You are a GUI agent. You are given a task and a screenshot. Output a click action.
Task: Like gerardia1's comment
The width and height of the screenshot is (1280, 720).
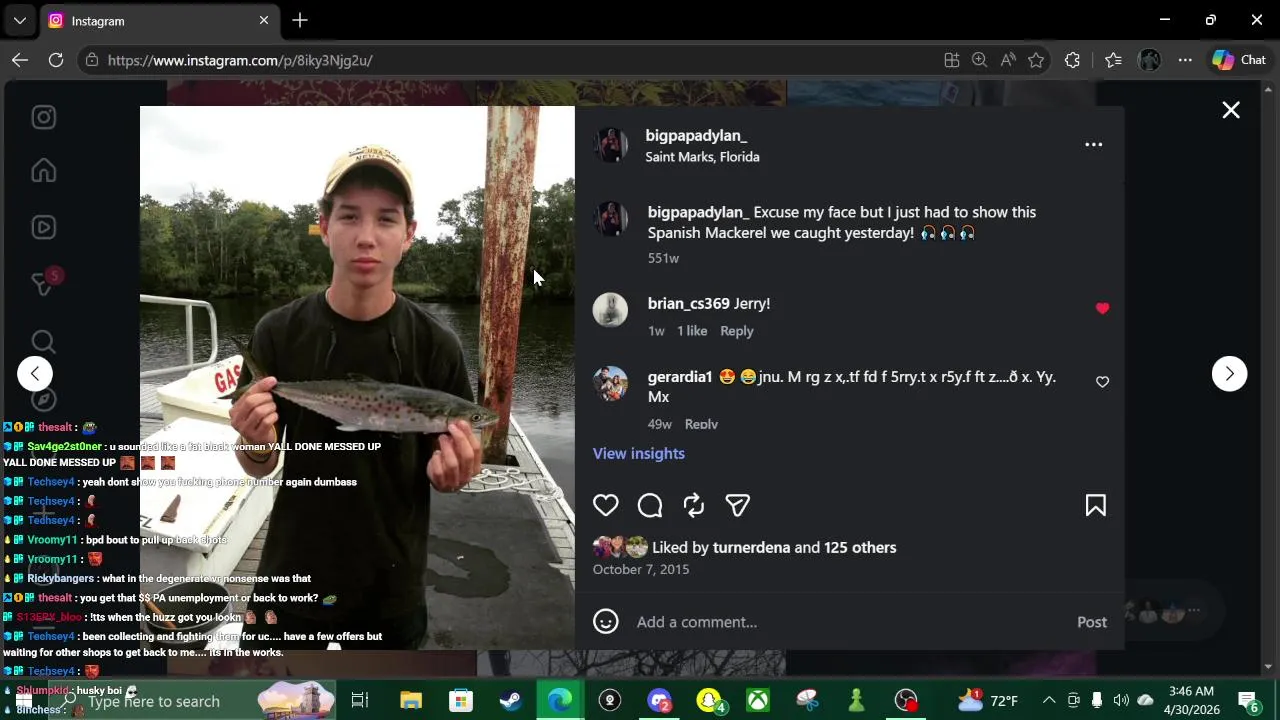(x=1102, y=382)
